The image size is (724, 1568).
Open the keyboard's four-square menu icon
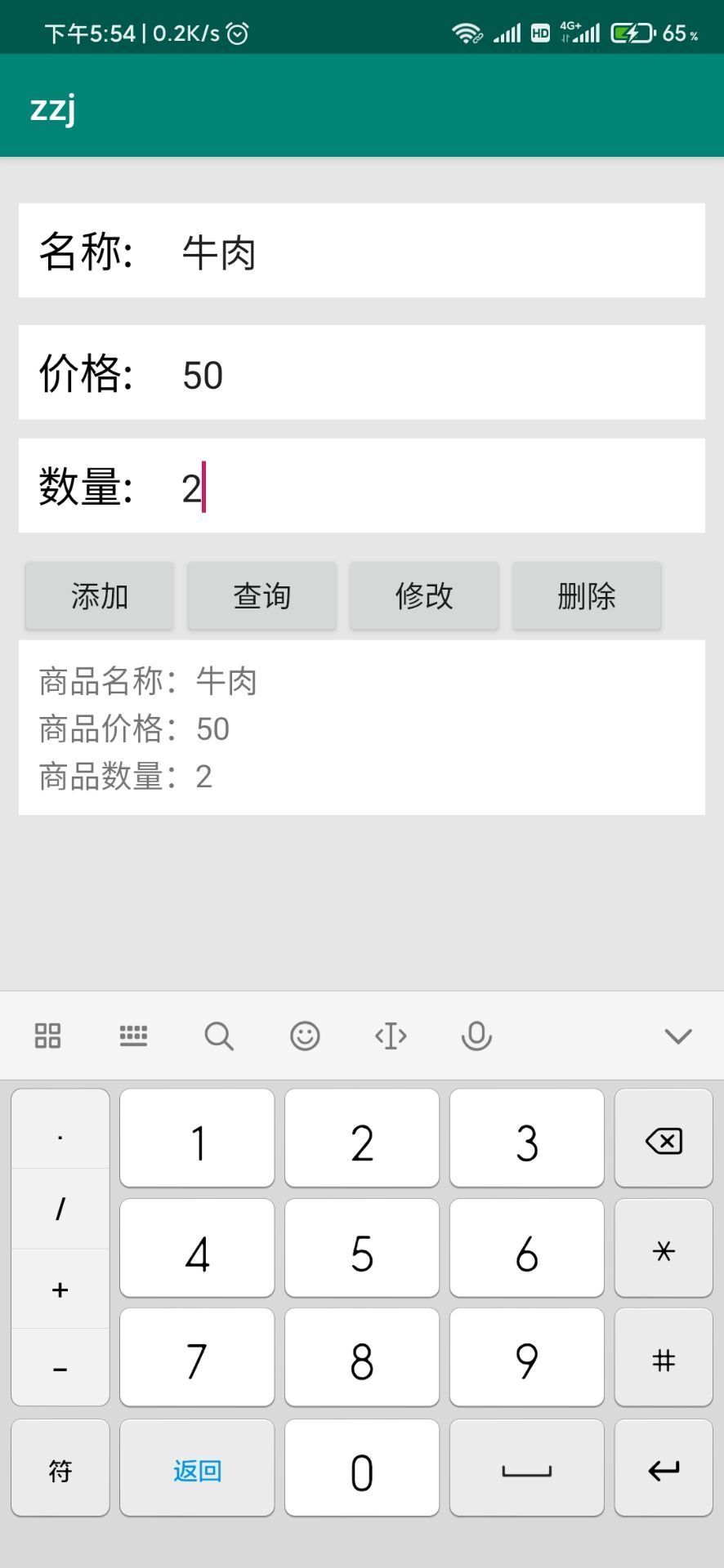47,1036
